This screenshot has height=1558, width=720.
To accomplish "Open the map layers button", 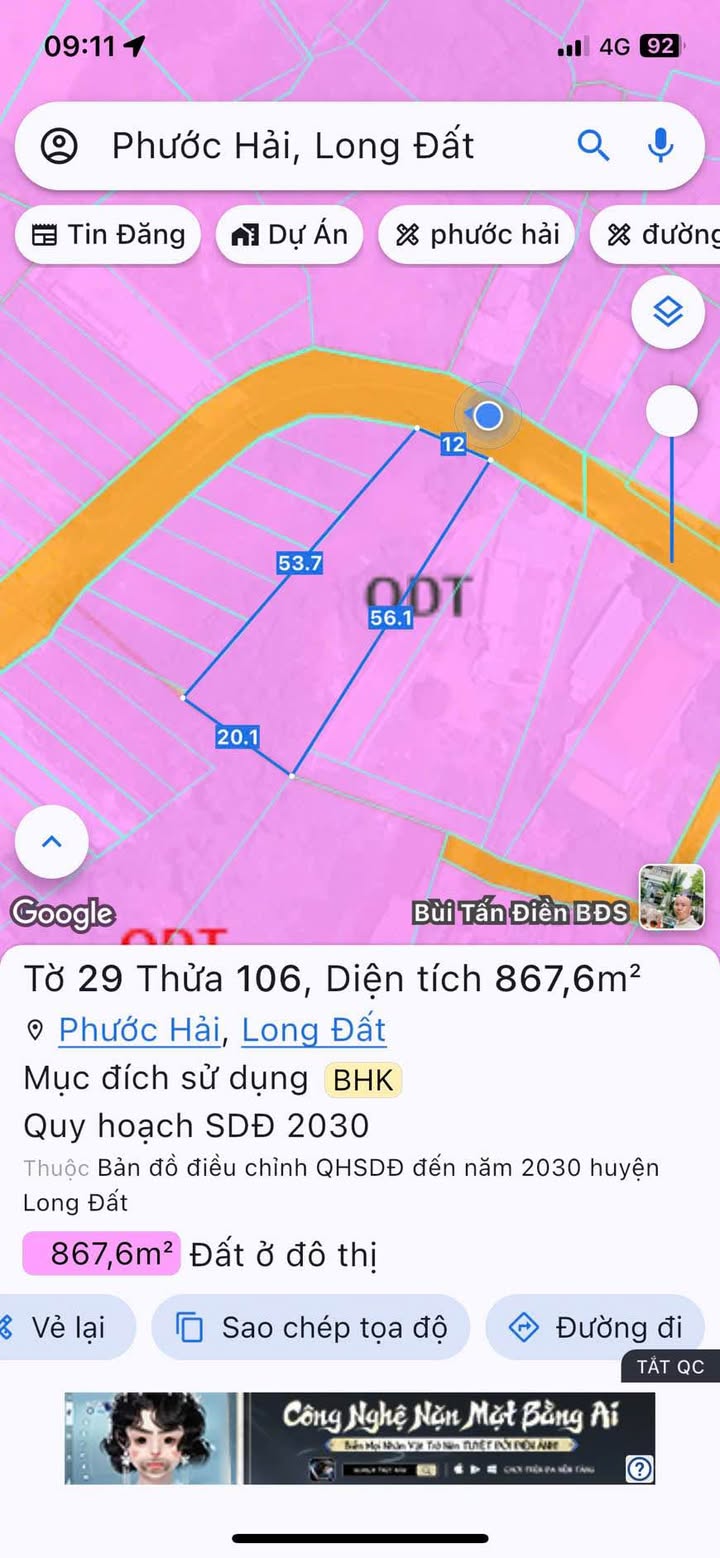I will [x=668, y=313].
